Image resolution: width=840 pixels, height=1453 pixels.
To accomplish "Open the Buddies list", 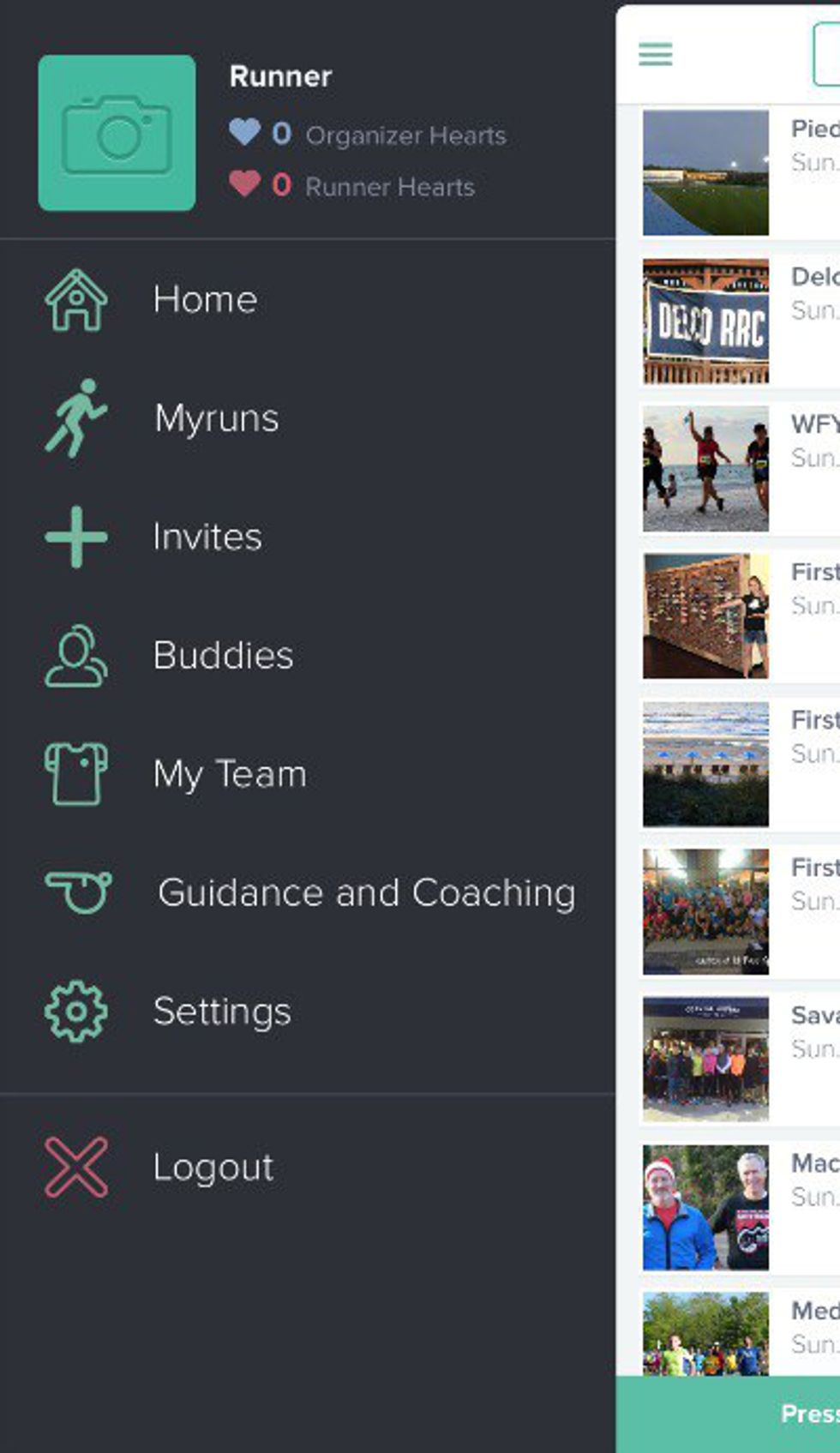I will [x=222, y=655].
